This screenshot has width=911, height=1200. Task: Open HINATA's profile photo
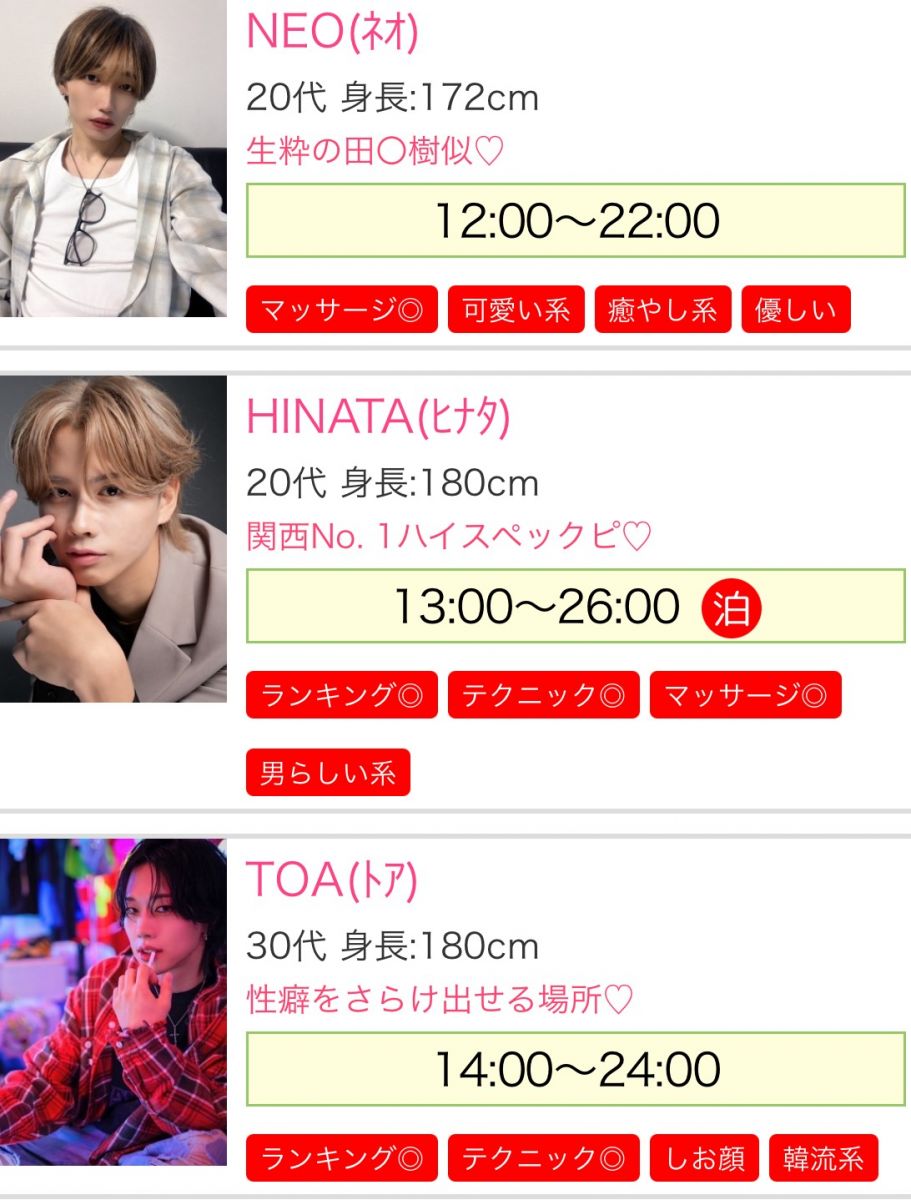click(113, 538)
